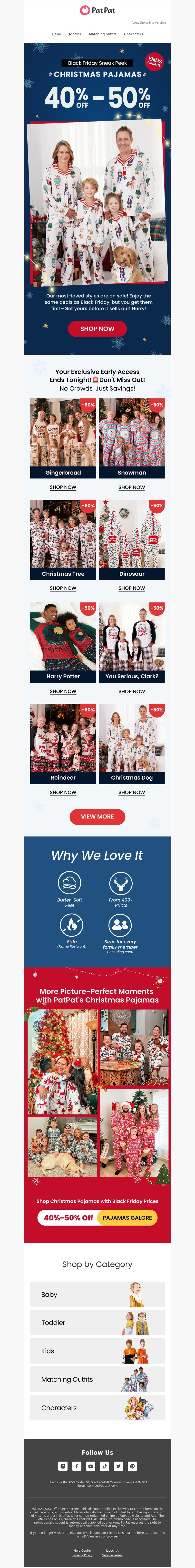Open PatPat's Pinterest page
Image resolution: width=195 pixels, height=1568 pixels.
(x=132, y=1466)
